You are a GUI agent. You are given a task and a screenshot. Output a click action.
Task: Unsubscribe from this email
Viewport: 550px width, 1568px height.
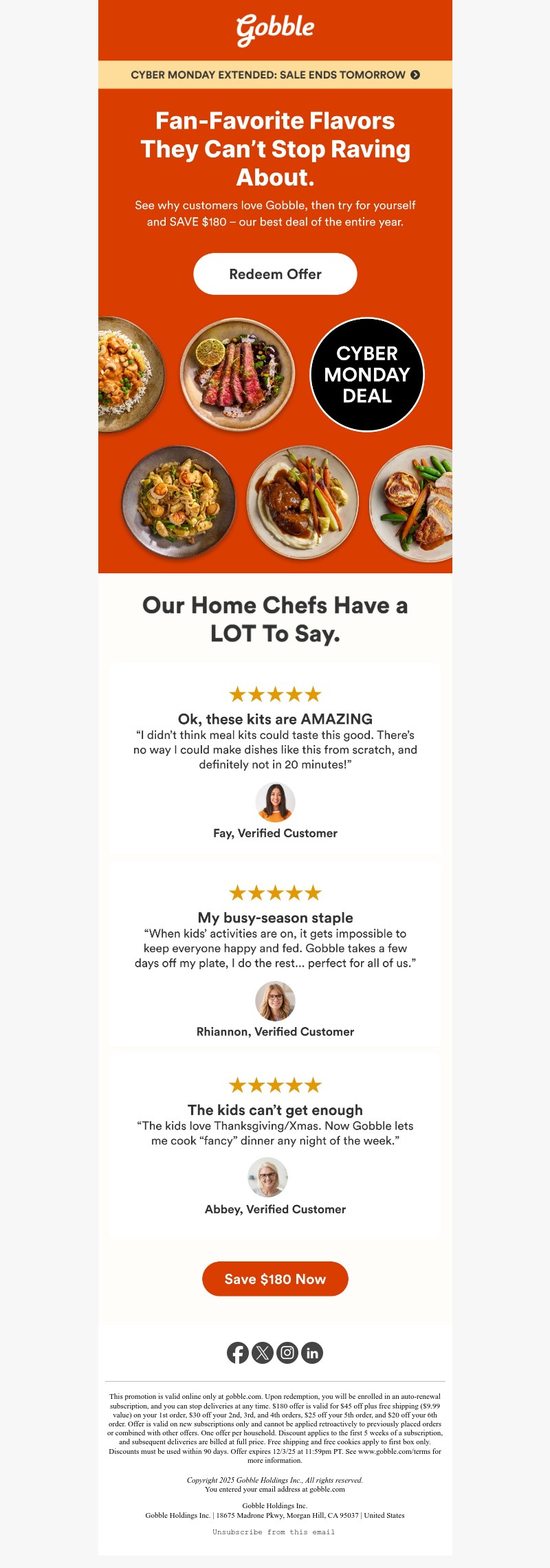(274, 1532)
